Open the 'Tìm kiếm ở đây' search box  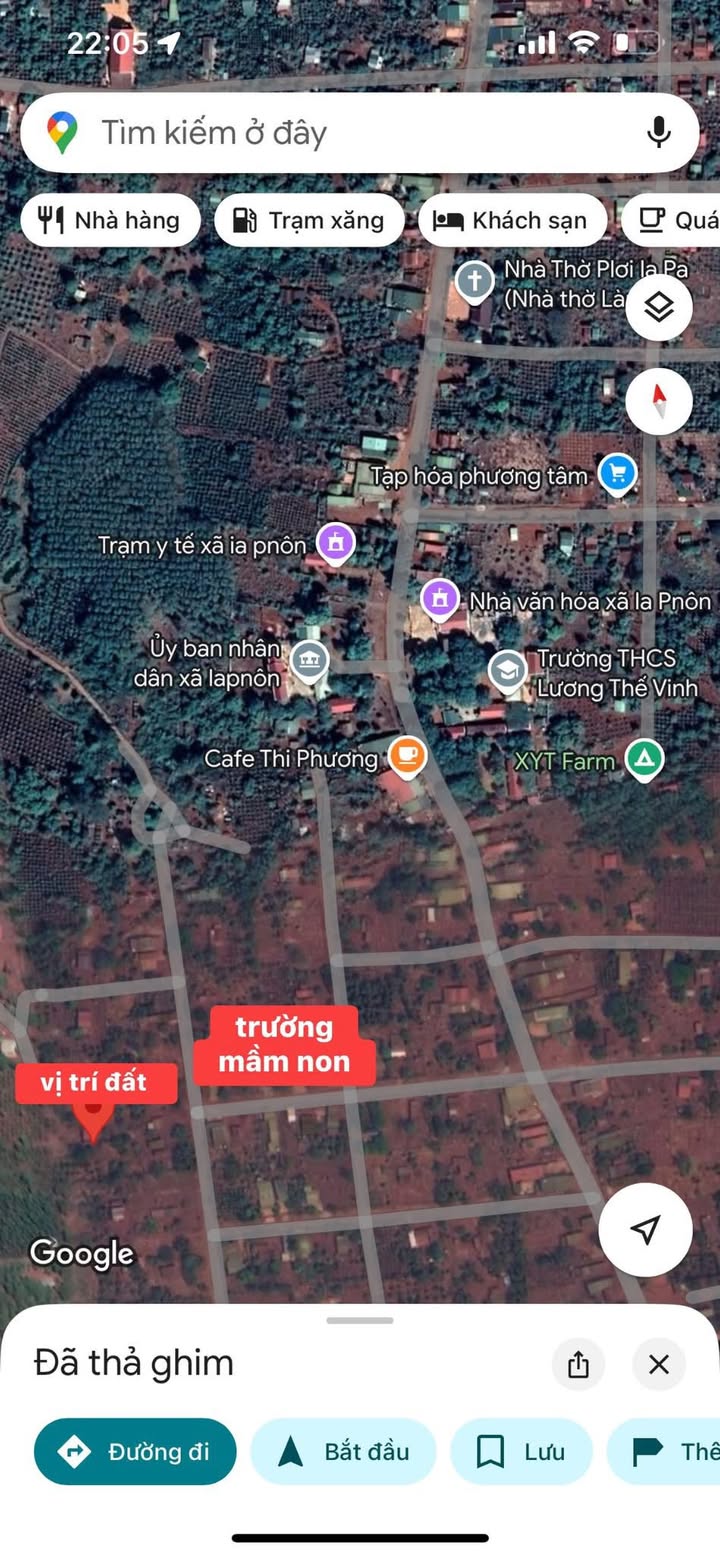point(360,133)
